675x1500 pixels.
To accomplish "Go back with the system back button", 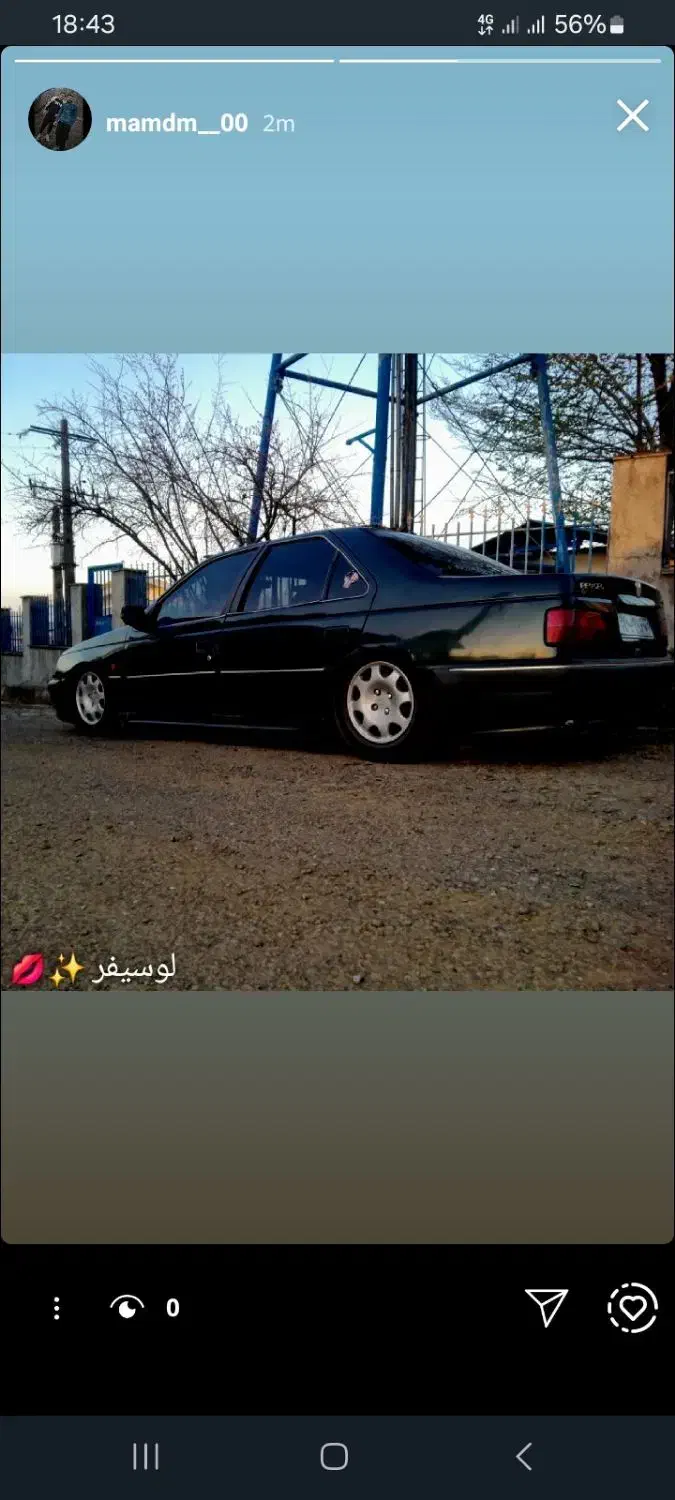I will pyautogui.click(x=523, y=1456).
